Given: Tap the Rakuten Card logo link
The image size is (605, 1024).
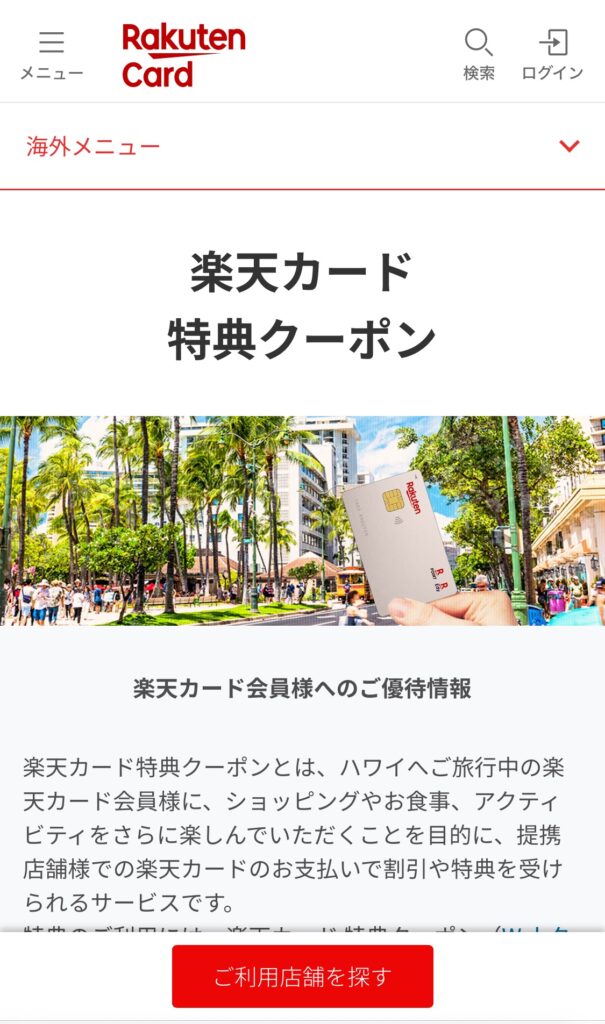Looking at the screenshot, I should (x=183, y=55).
